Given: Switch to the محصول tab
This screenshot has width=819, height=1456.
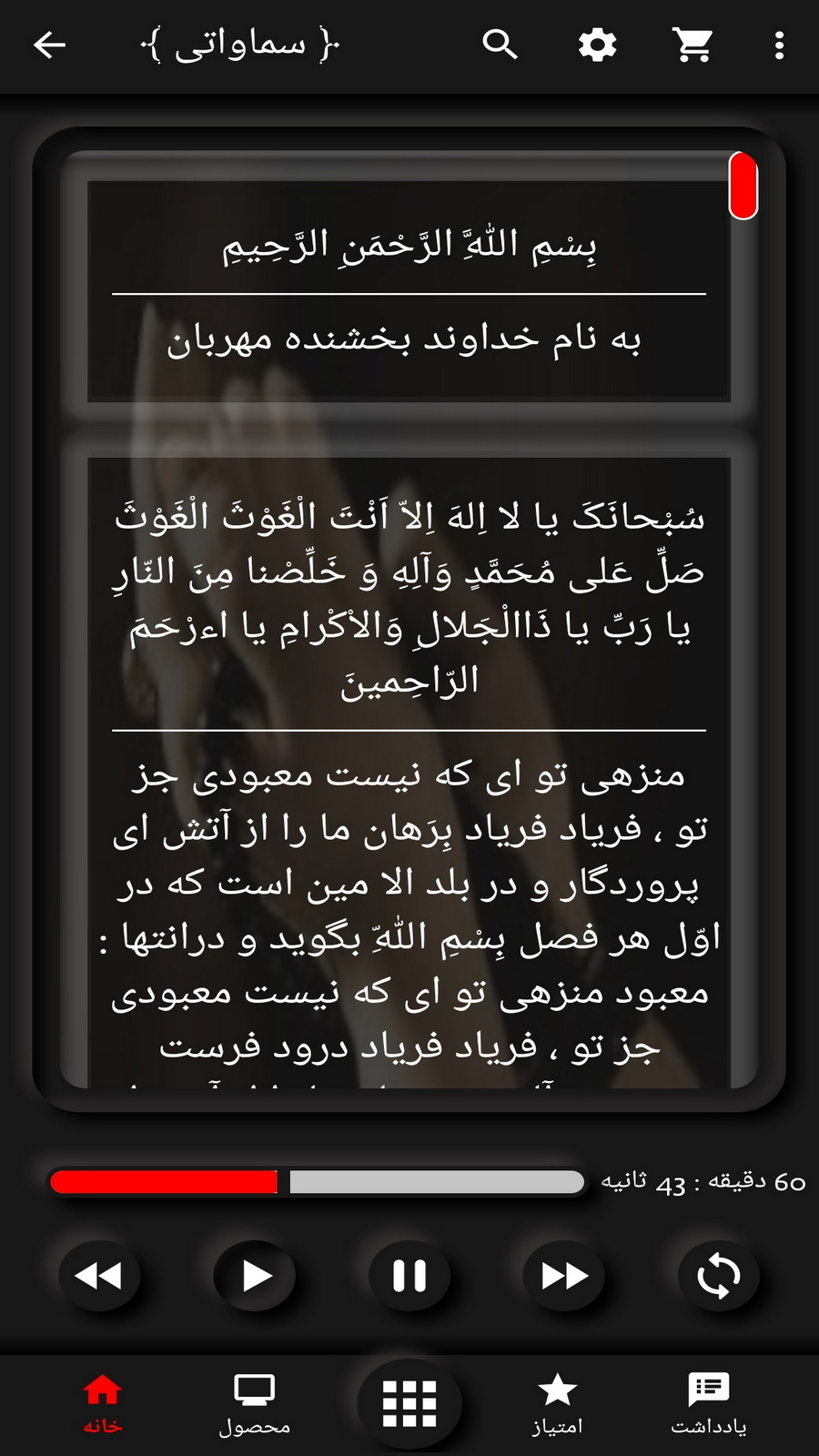Looking at the screenshot, I should [x=254, y=1404].
